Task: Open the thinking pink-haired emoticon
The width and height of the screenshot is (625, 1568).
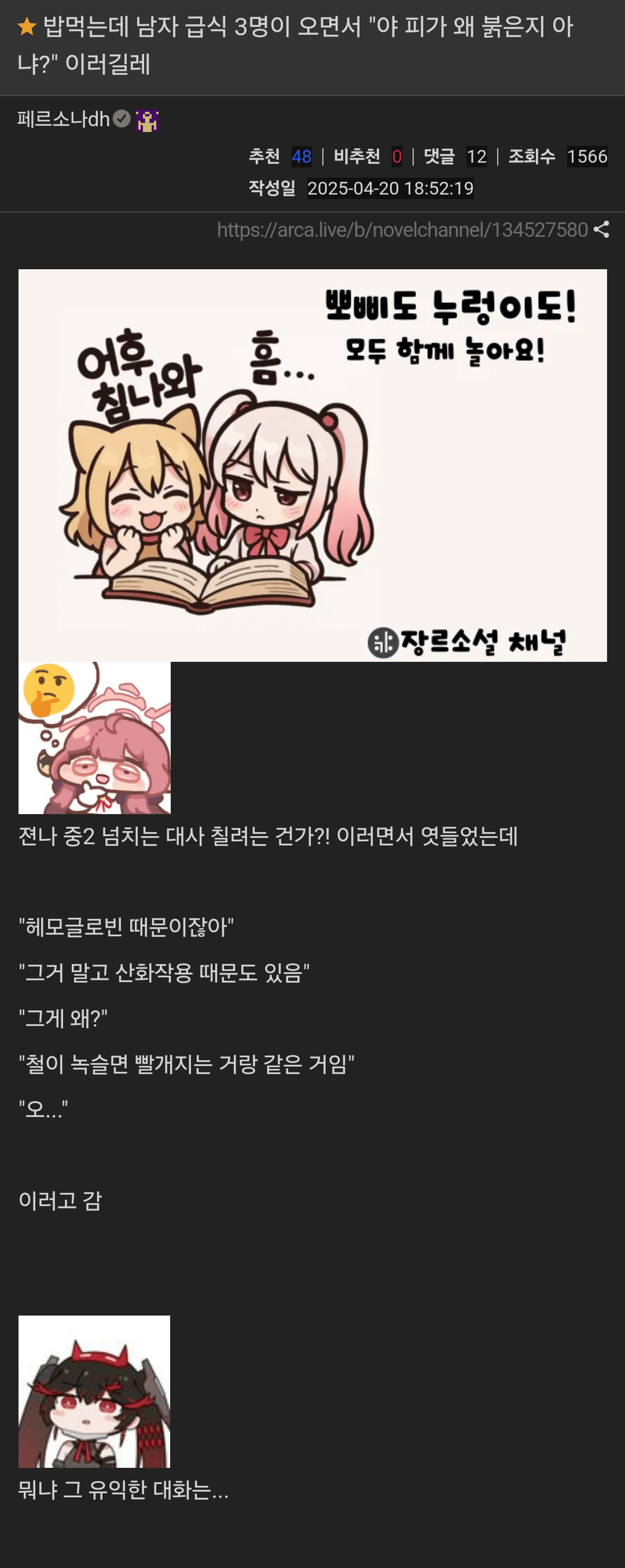Action: point(94,738)
